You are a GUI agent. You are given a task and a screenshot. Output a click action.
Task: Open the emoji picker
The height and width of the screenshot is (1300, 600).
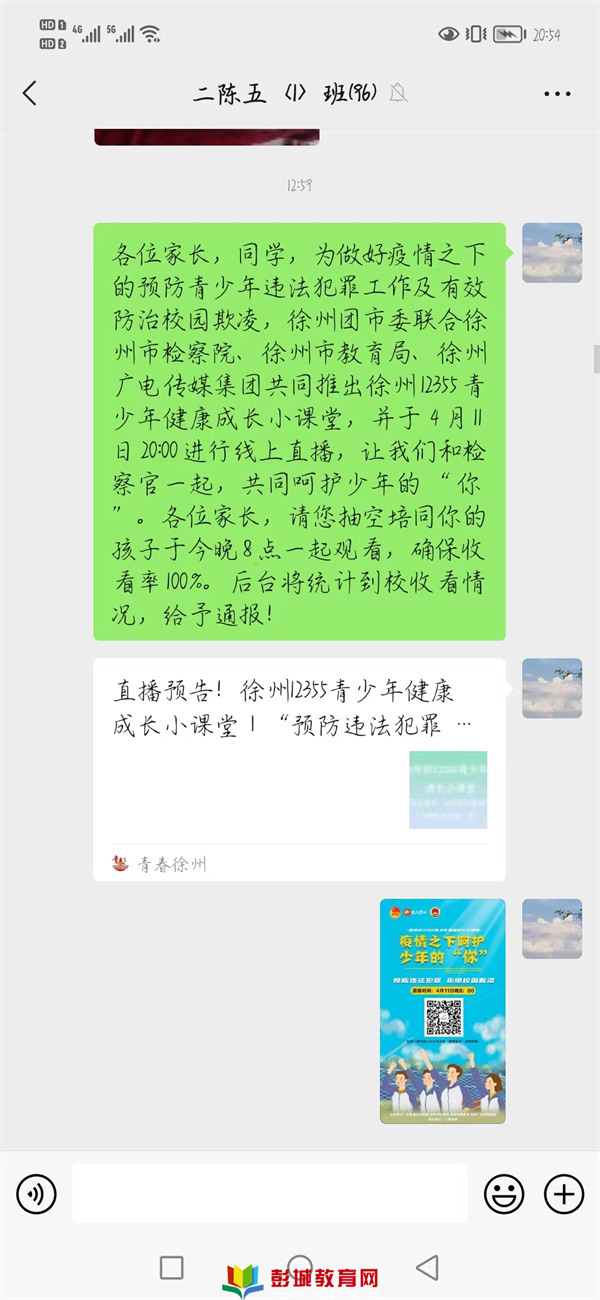504,1193
